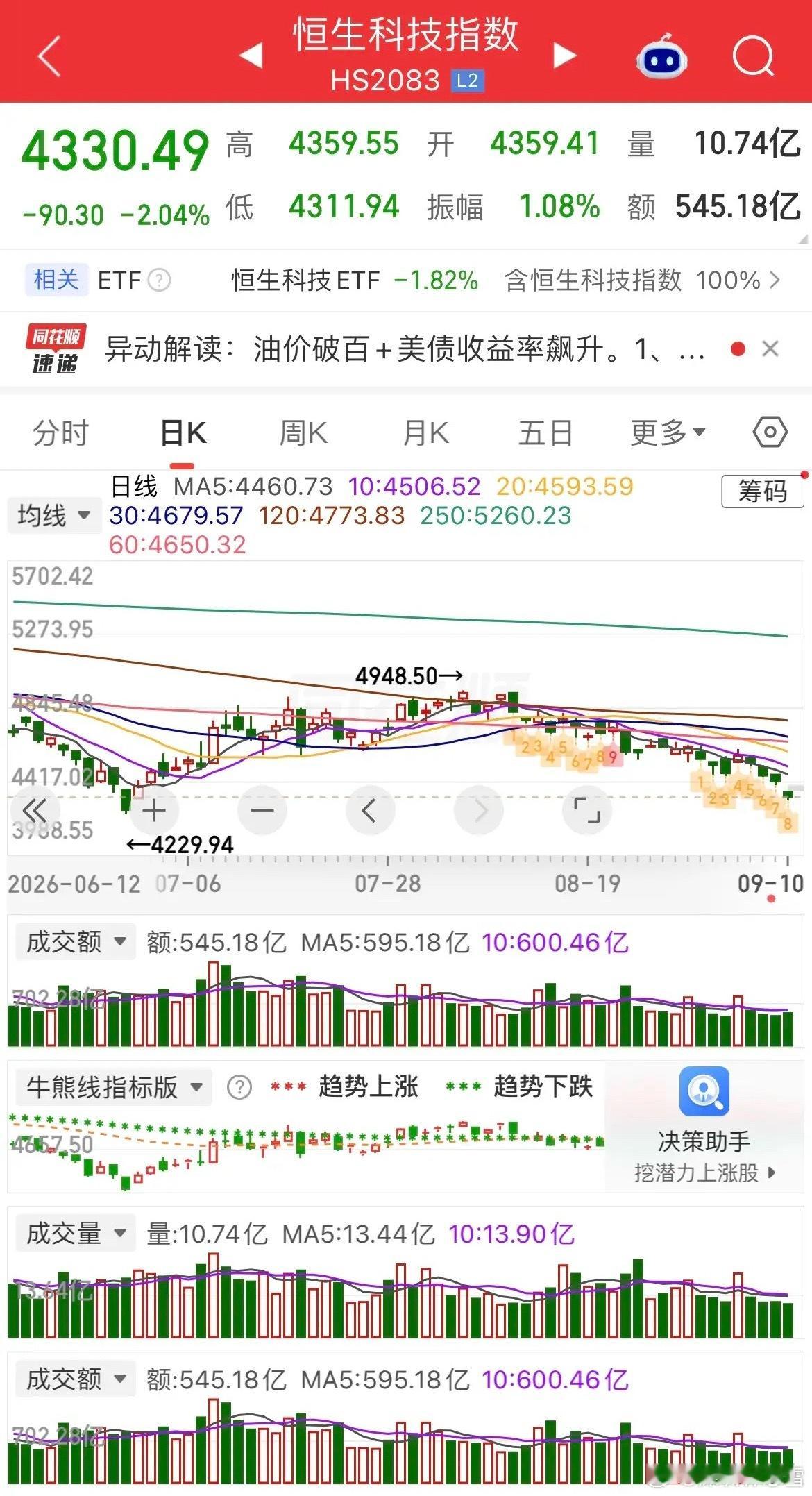Open the search icon
This screenshot has width=812, height=1496.
click(x=752, y=56)
